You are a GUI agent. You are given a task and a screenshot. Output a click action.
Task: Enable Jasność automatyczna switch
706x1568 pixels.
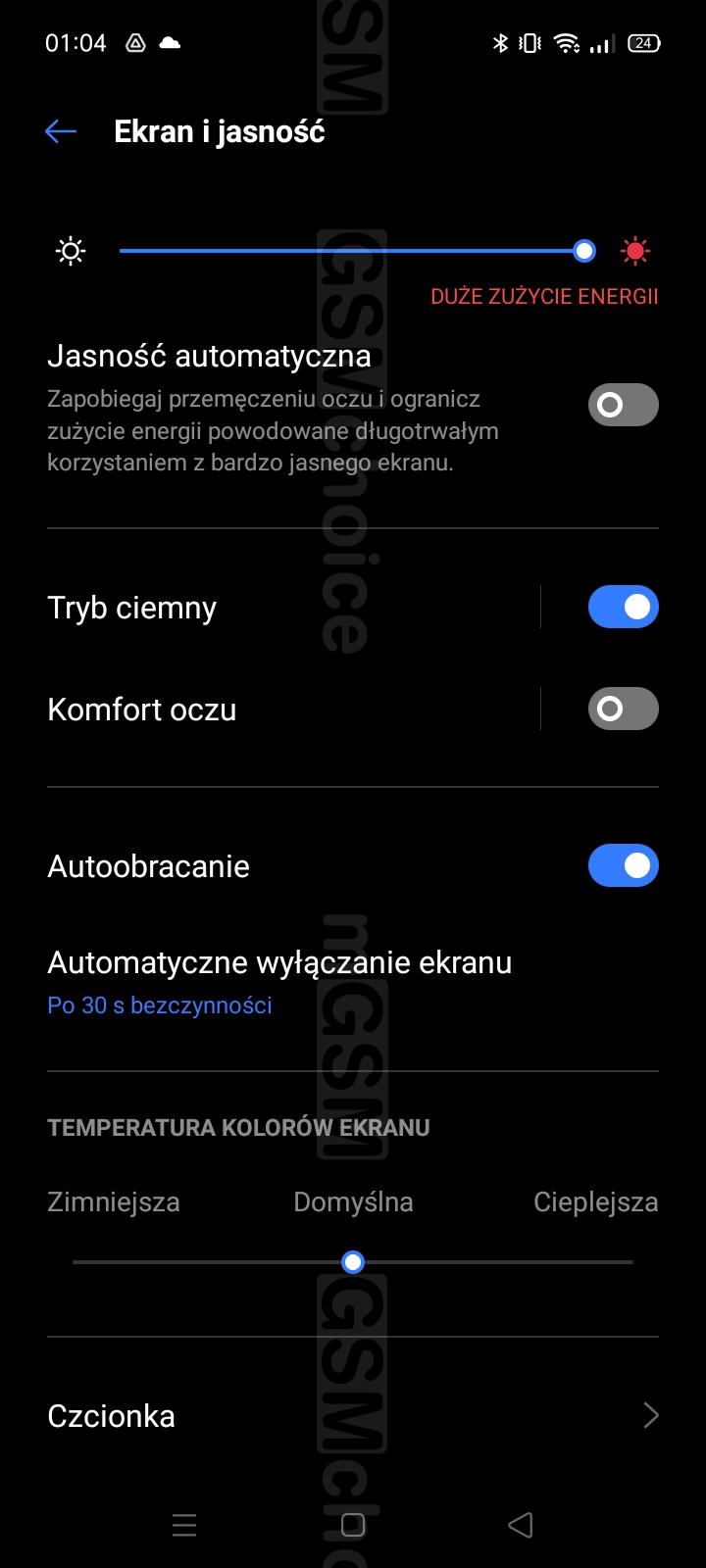pyautogui.click(x=623, y=405)
